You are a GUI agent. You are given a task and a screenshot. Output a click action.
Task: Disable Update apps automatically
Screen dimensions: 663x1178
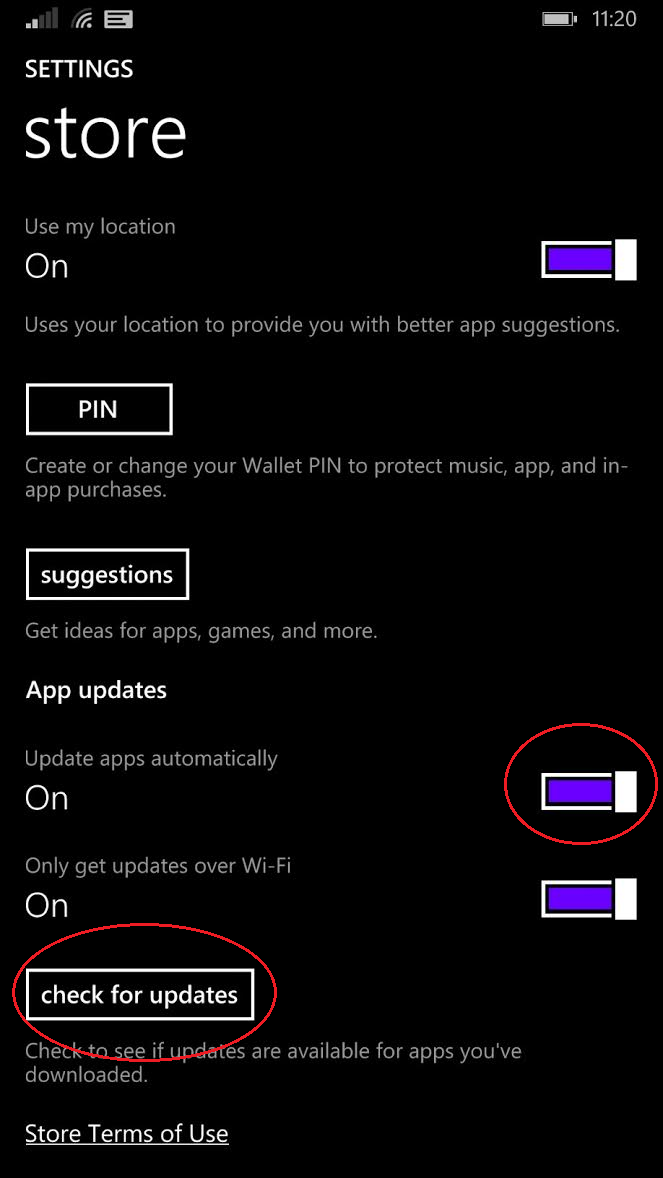(x=589, y=792)
